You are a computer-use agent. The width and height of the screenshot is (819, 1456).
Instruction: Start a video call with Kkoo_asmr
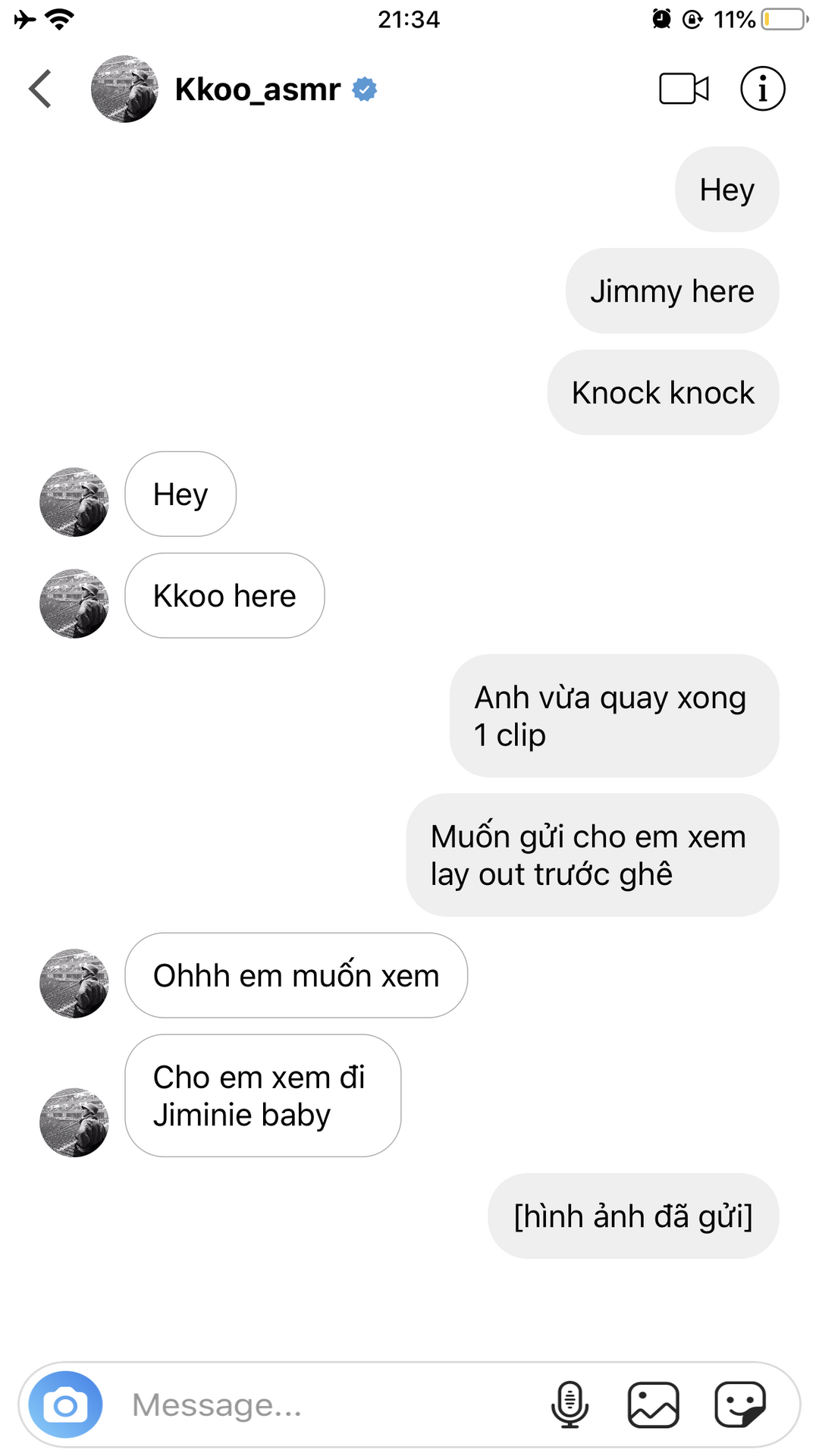[x=683, y=89]
